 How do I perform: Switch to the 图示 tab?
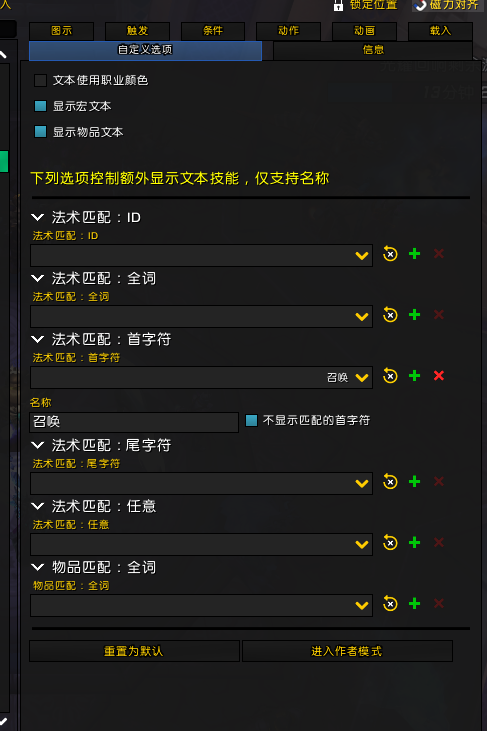tap(62, 31)
